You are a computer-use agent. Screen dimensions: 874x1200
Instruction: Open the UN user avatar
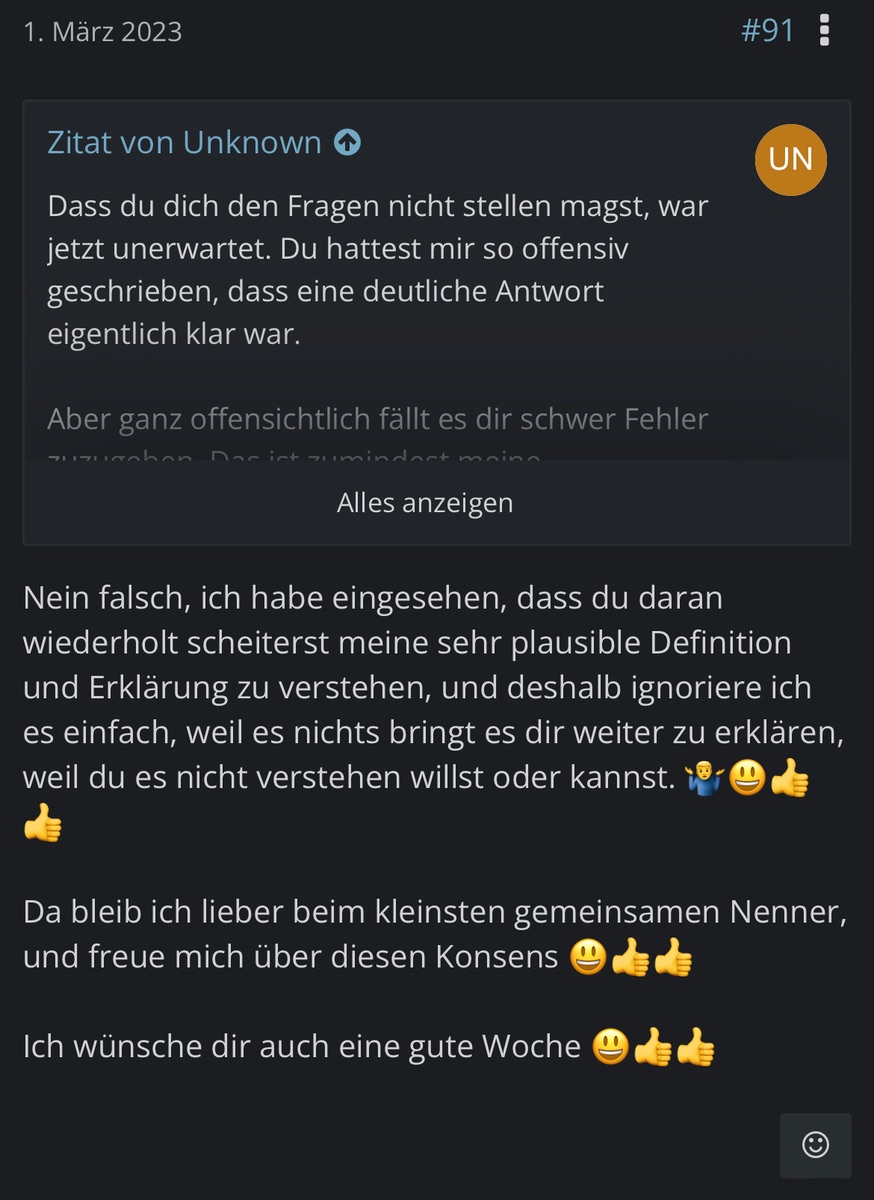pos(791,159)
